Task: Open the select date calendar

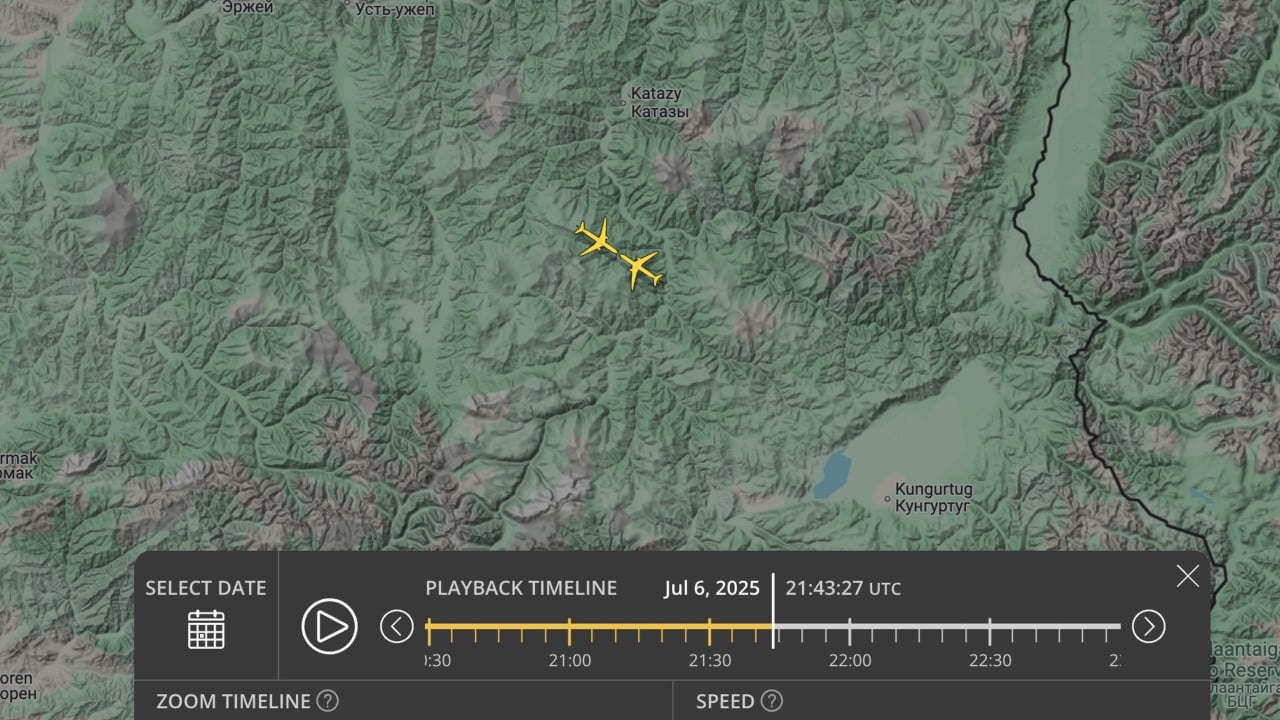Action: pyautogui.click(x=206, y=628)
